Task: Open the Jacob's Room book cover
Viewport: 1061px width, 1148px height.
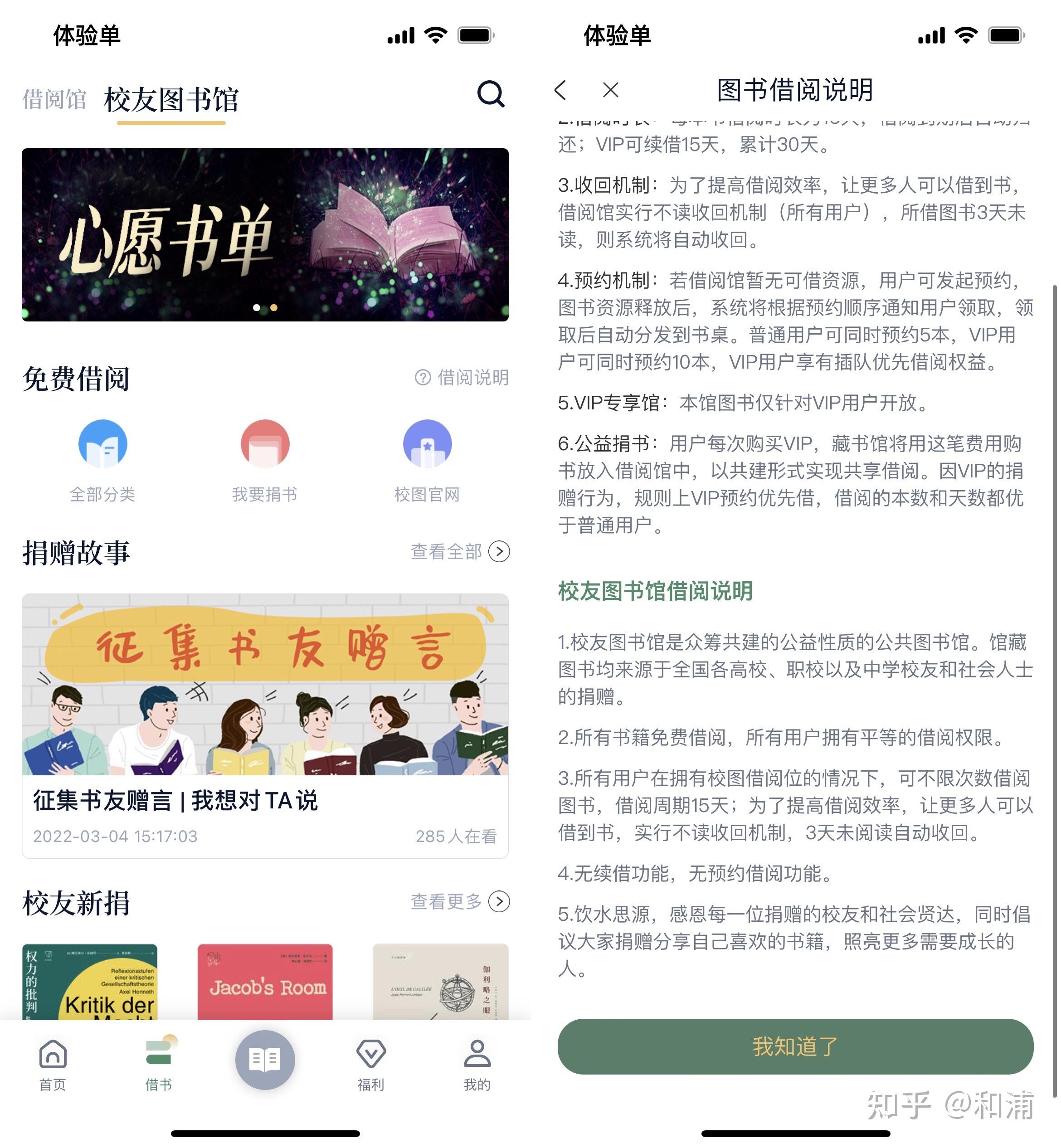Action: (265, 982)
